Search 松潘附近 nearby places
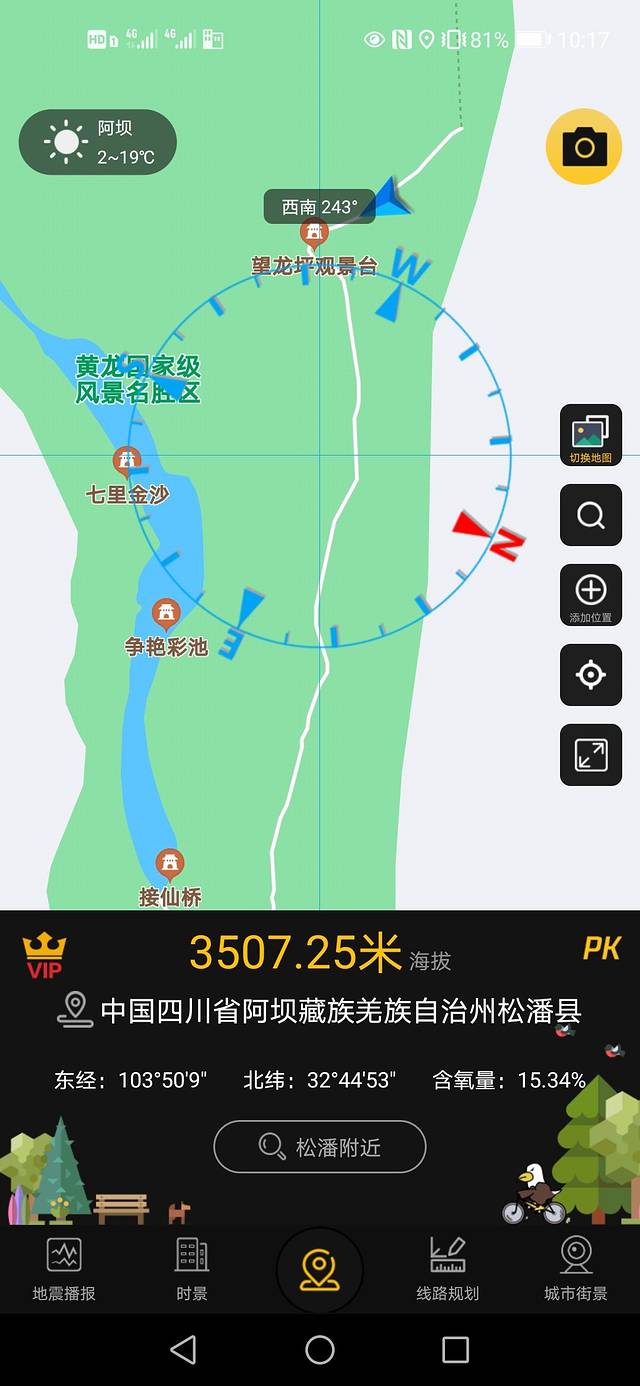The width and height of the screenshot is (640, 1386). pyautogui.click(x=320, y=1147)
